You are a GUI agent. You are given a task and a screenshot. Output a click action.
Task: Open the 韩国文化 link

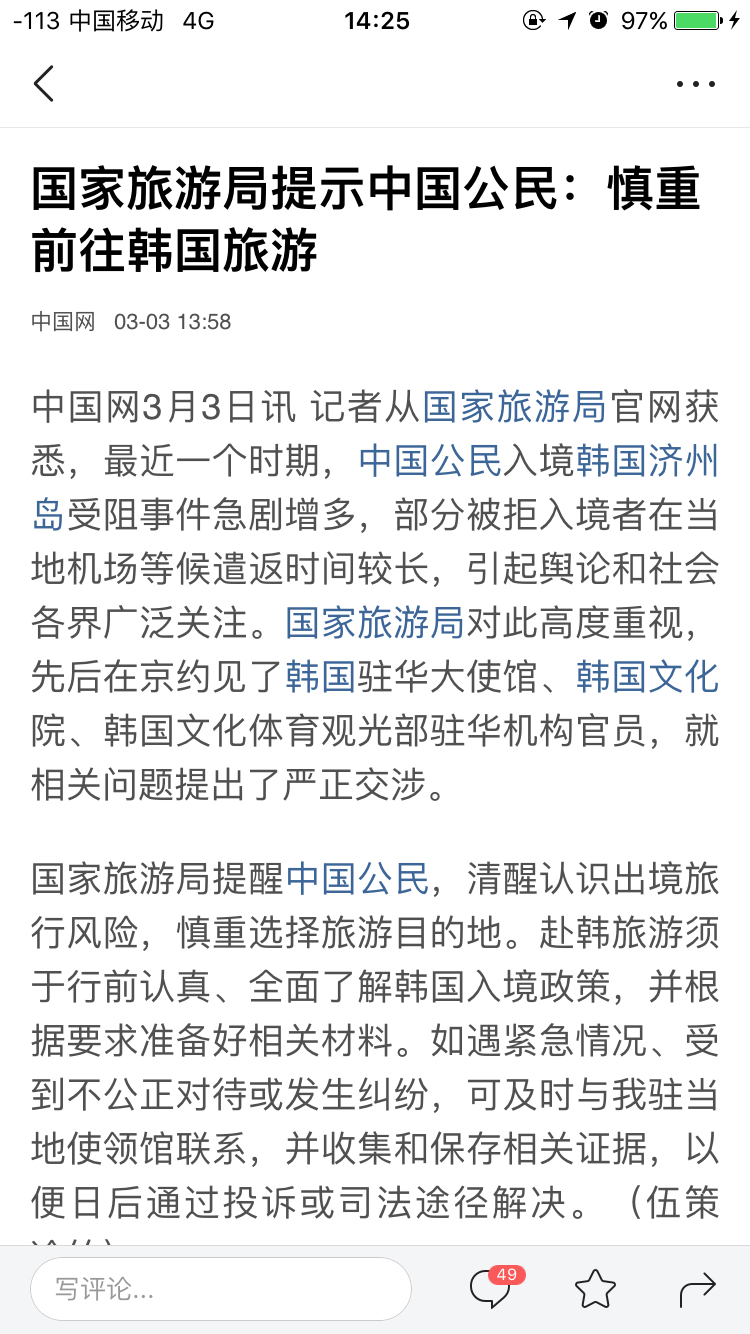(x=646, y=677)
